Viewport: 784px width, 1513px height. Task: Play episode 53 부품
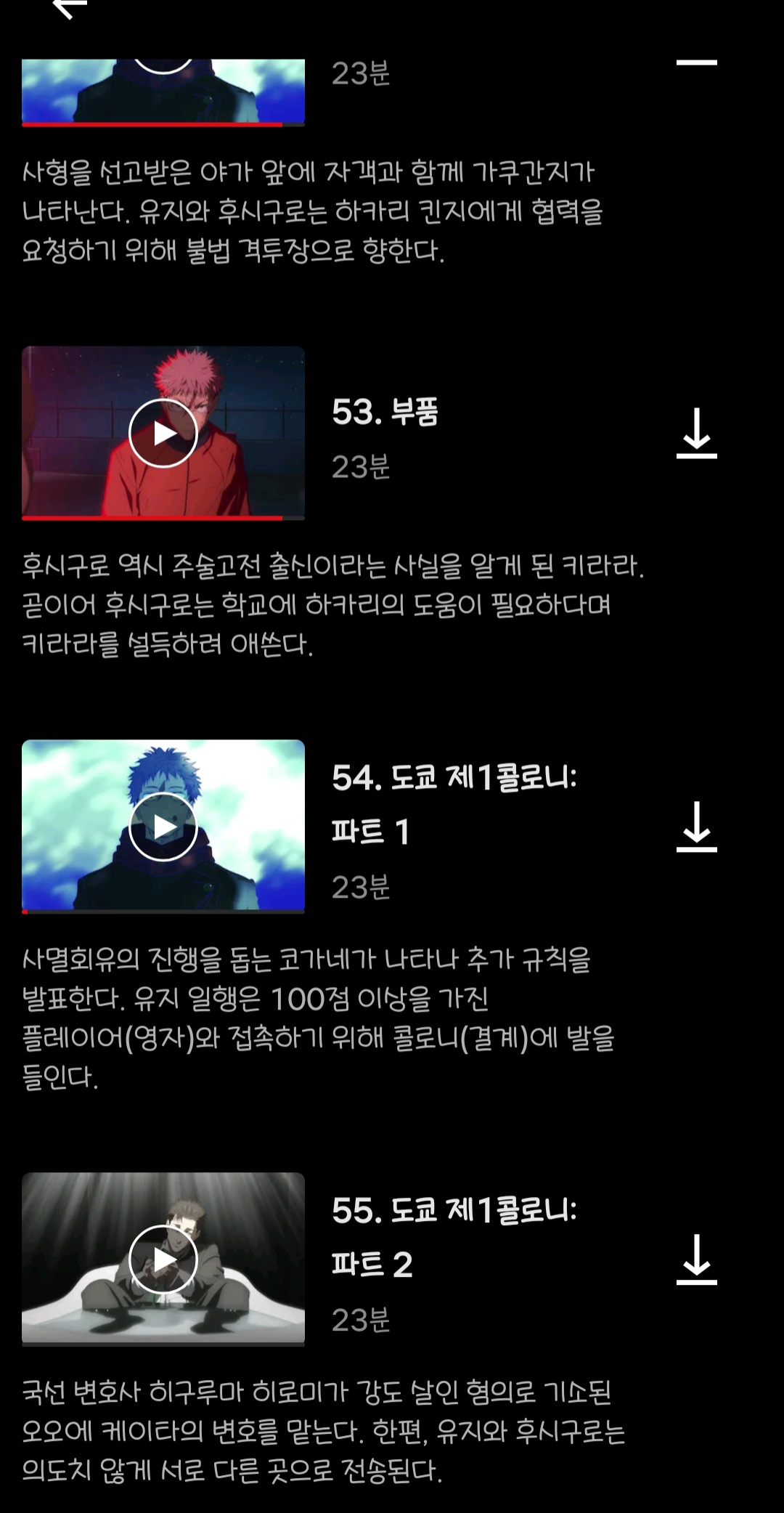point(163,434)
